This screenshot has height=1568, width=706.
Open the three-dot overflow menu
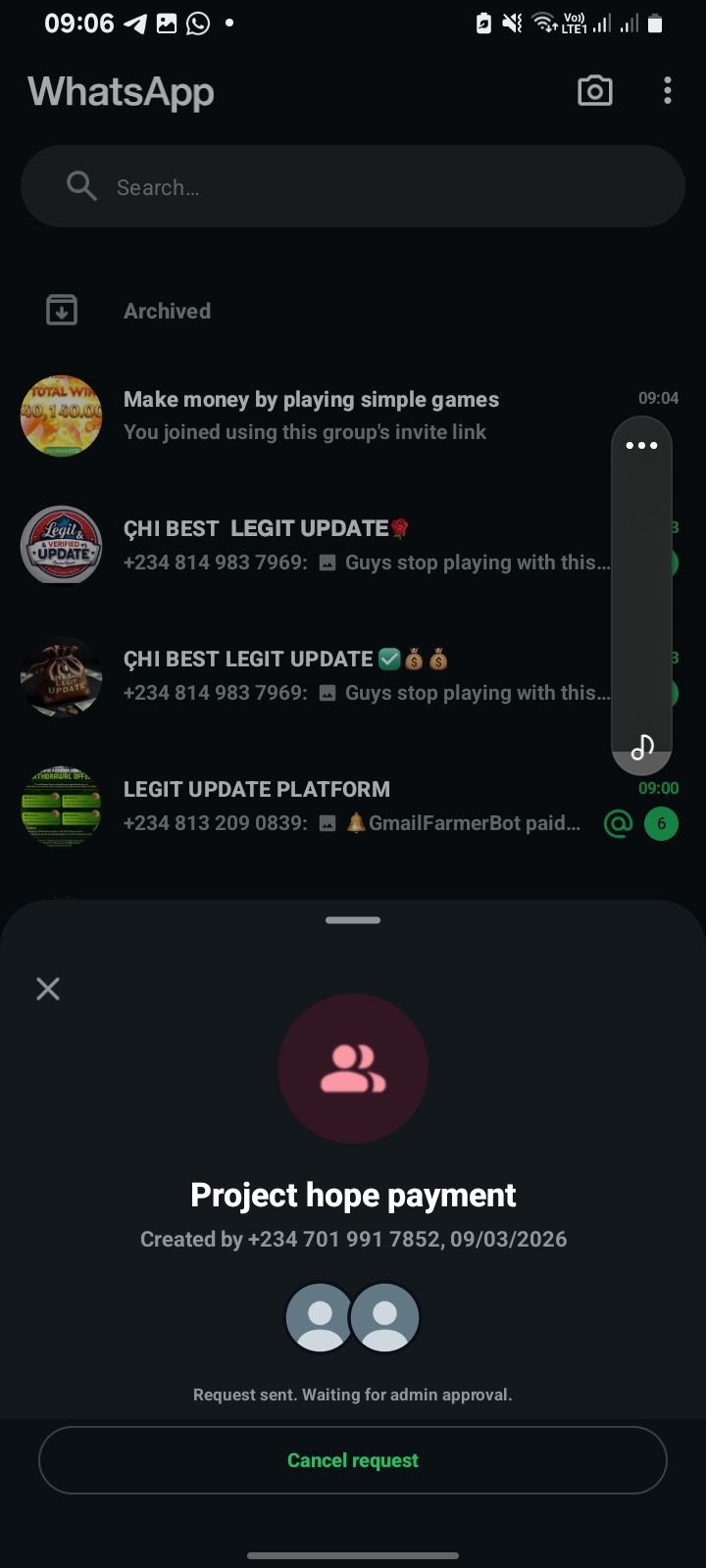click(x=668, y=91)
